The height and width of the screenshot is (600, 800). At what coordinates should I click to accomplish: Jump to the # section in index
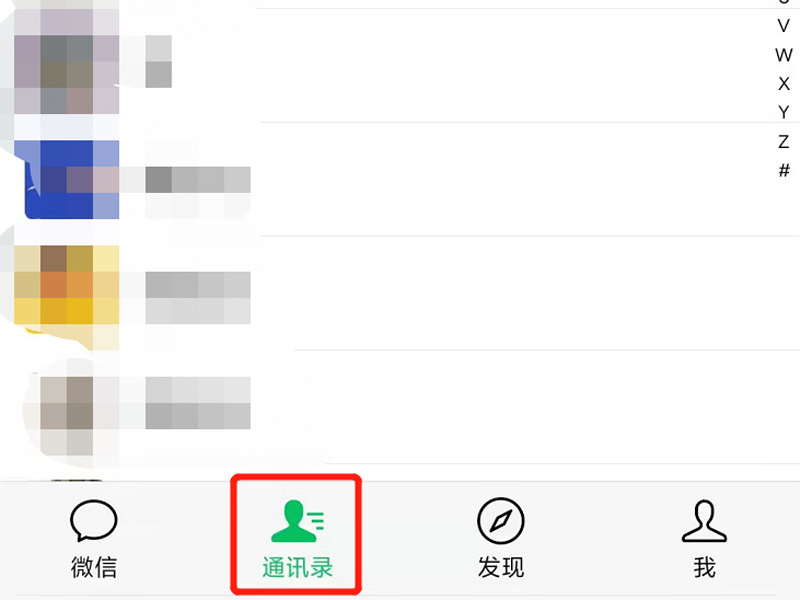tap(783, 171)
